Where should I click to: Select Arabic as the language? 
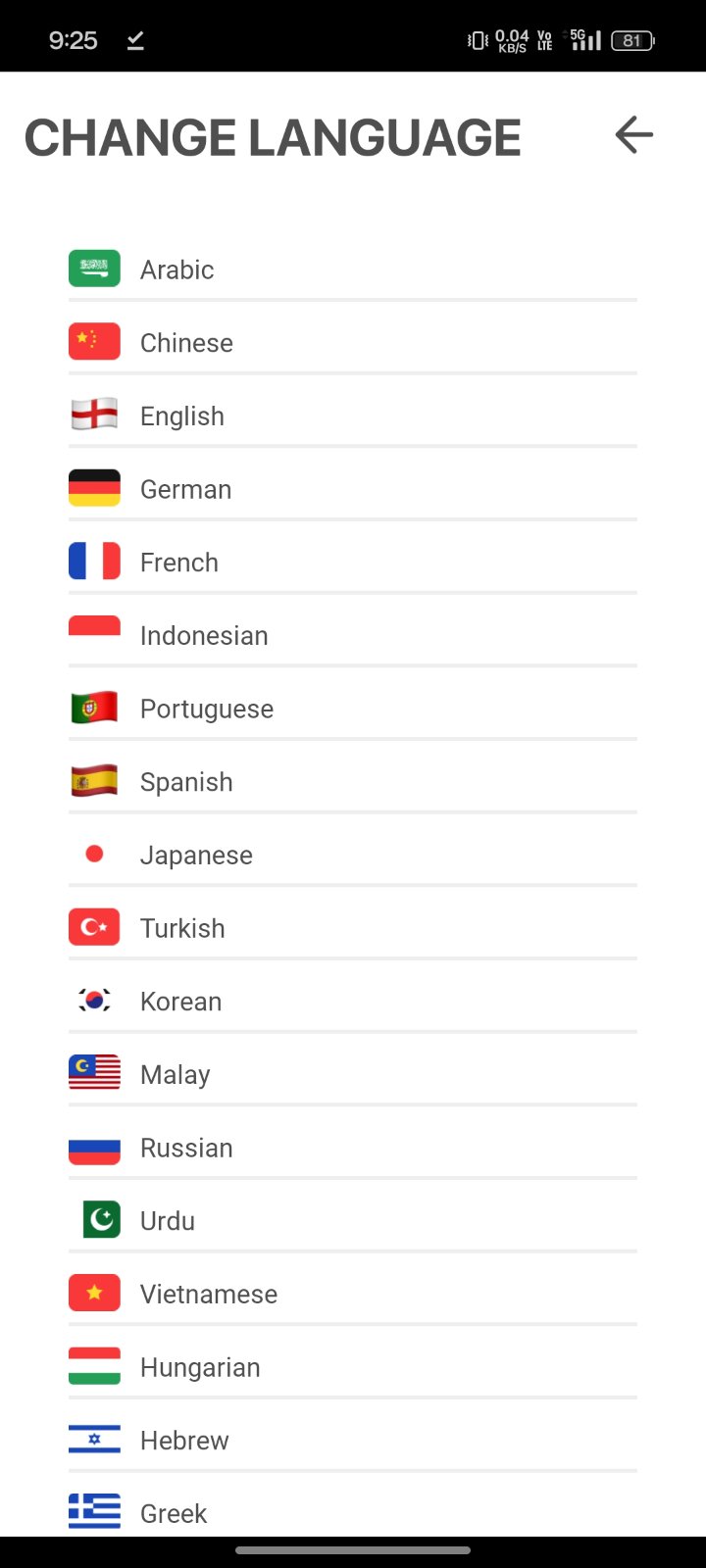(177, 269)
